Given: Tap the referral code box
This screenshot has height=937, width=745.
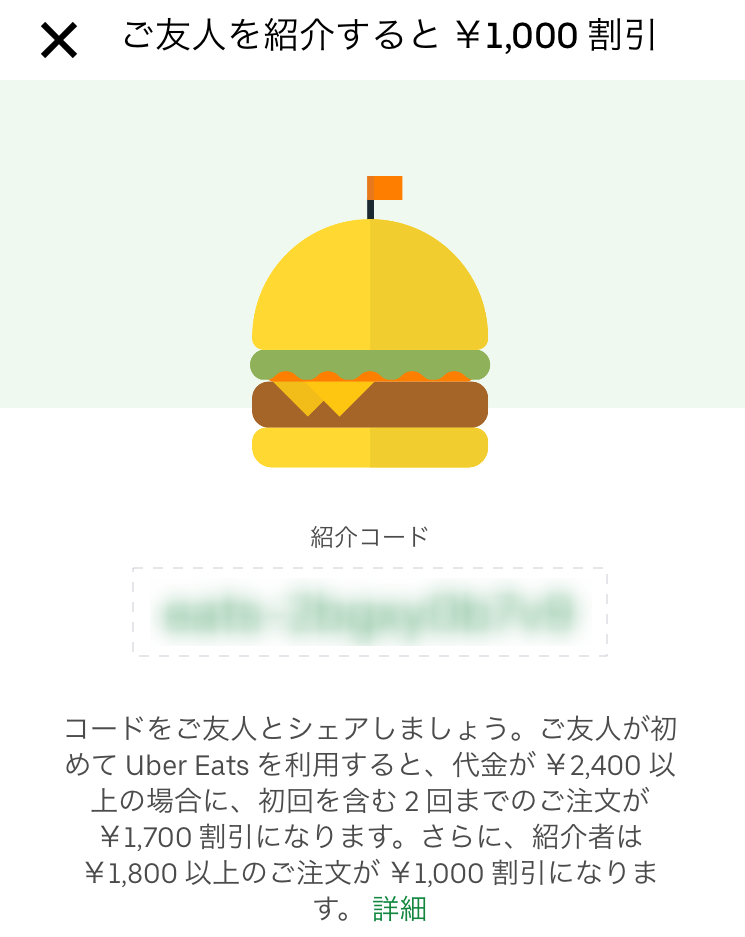Looking at the screenshot, I should click(x=370, y=612).
